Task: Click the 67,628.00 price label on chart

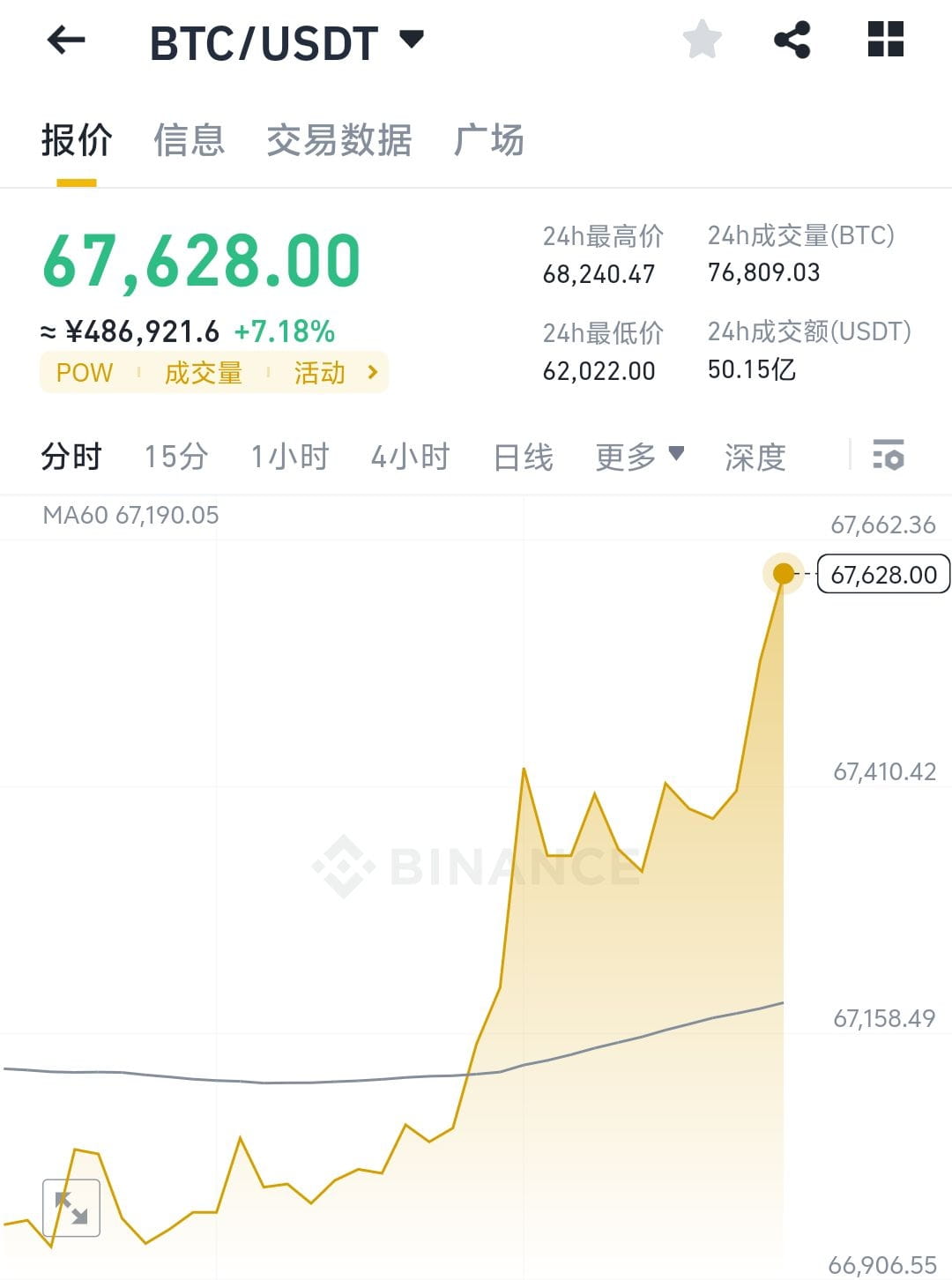Action: 882,575
